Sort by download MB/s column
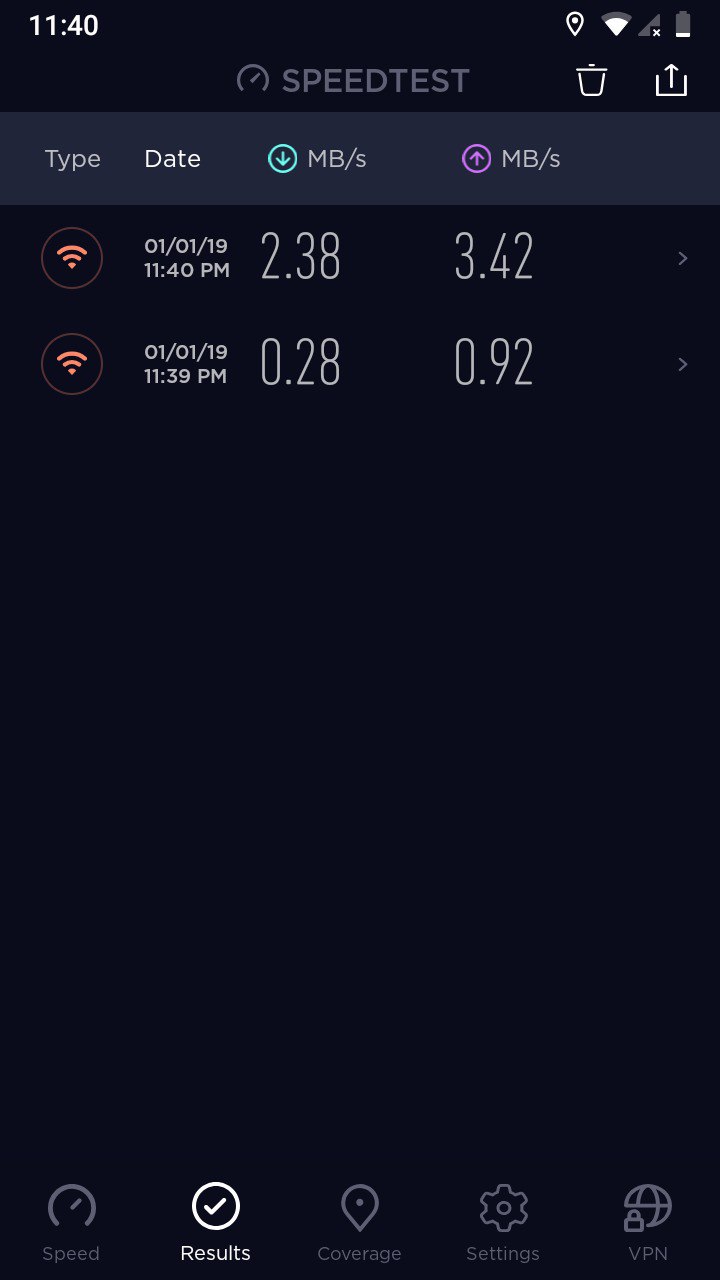 318,159
